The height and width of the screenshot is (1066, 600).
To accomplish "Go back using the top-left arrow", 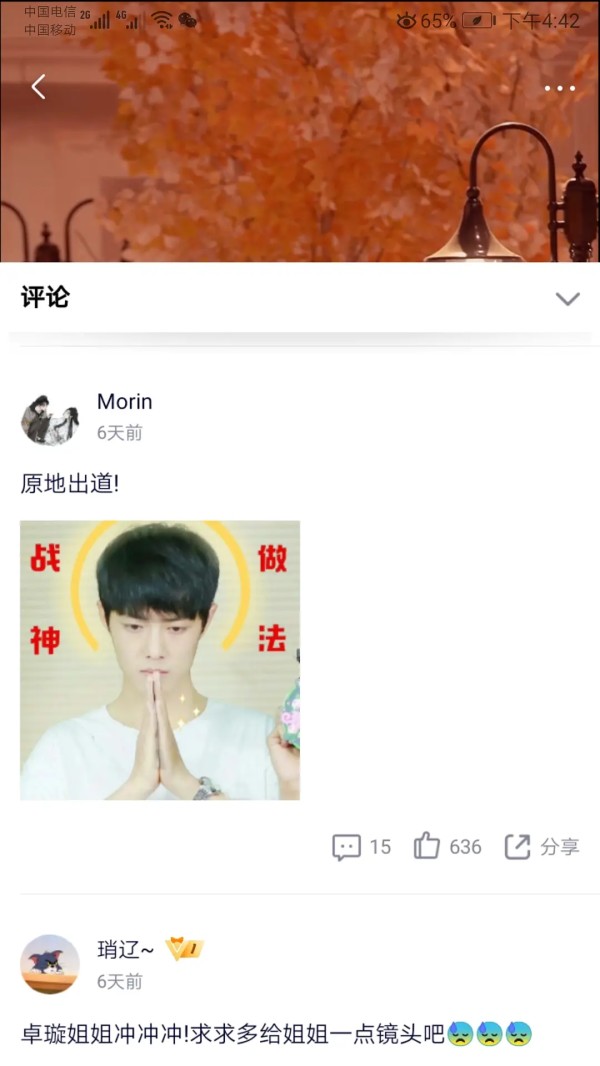I will point(38,87).
